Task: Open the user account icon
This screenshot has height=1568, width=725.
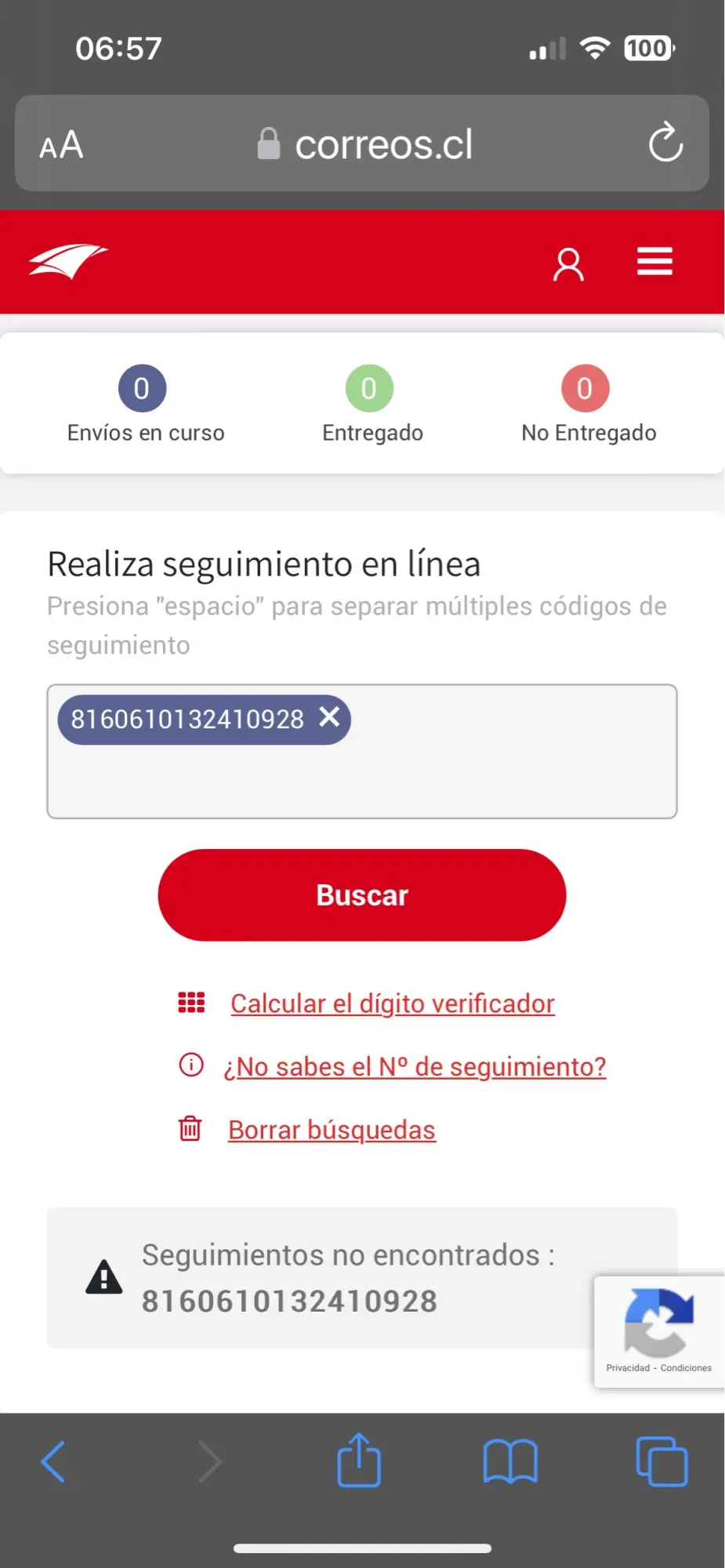Action: (x=568, y=264)
